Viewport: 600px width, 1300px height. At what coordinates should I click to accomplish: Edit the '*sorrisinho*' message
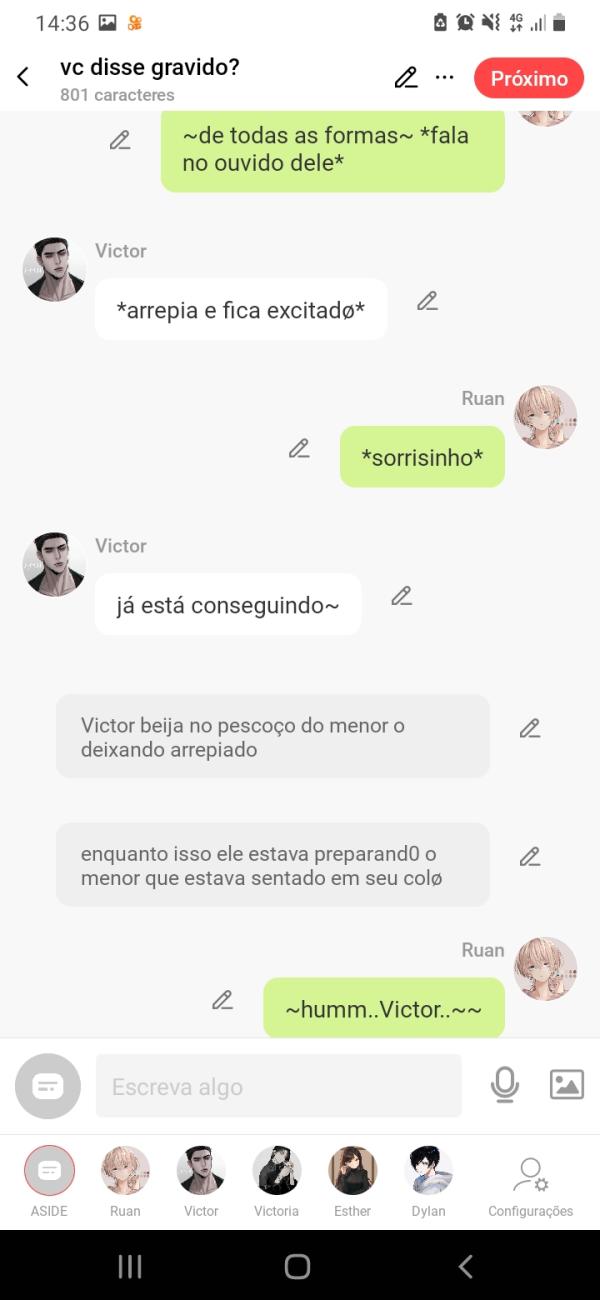299,449
